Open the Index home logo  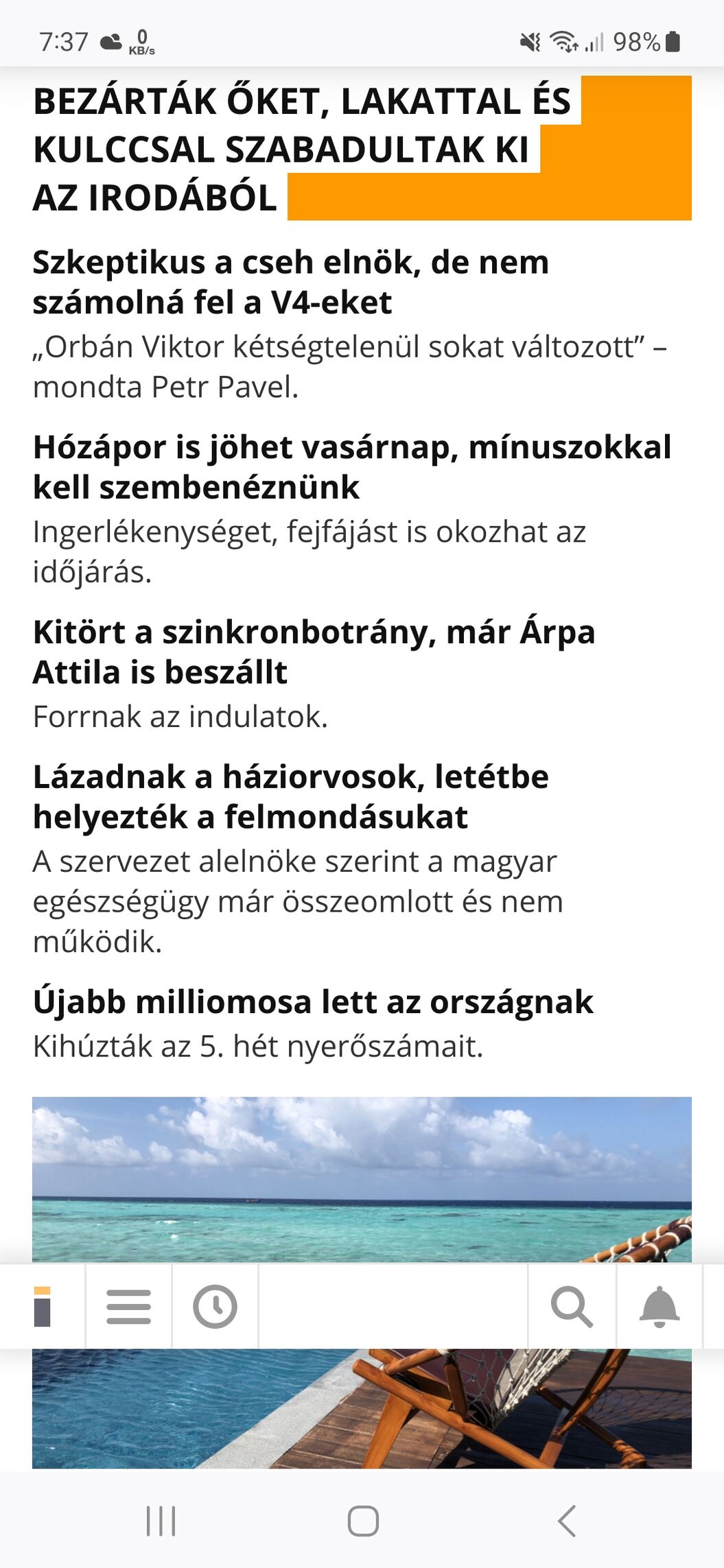tap(43, 1307)
